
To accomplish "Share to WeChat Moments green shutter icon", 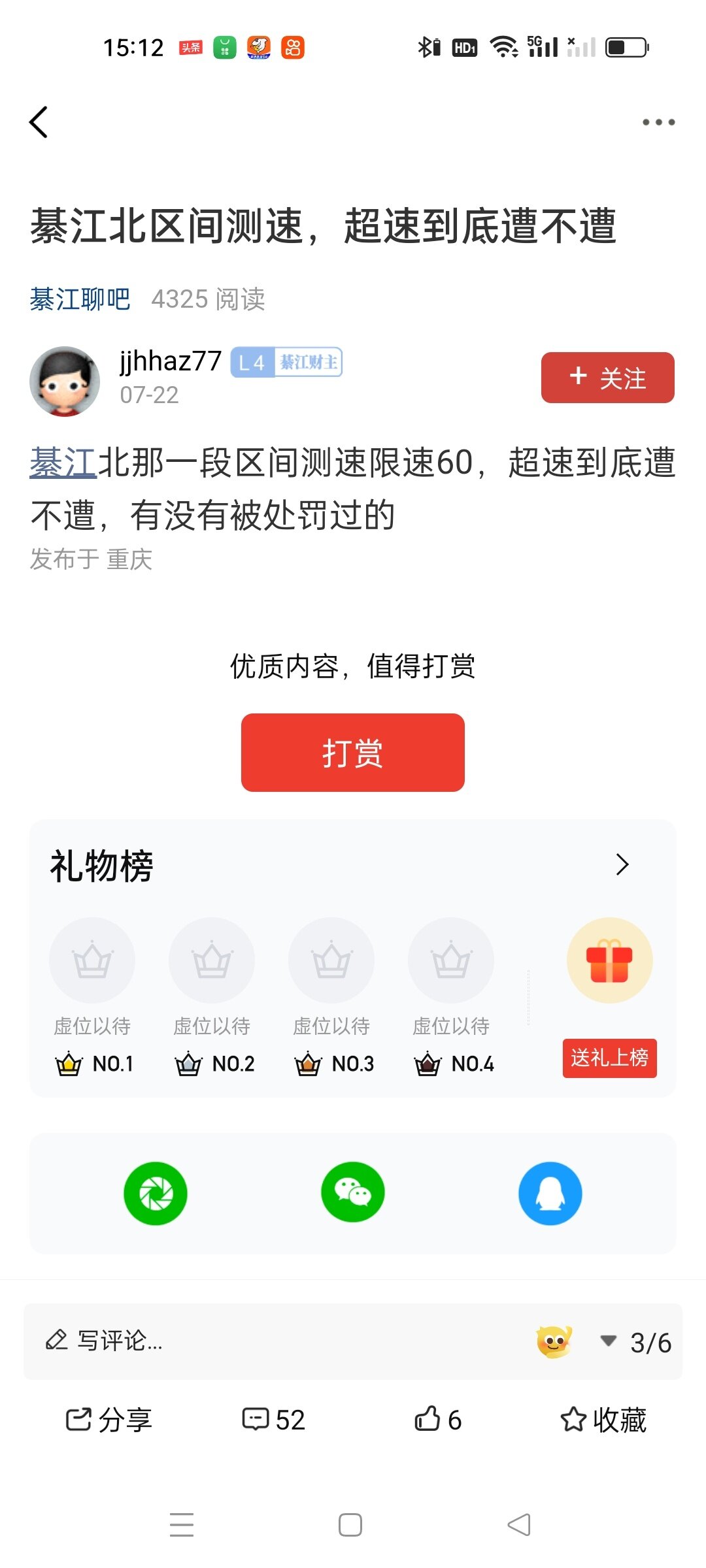I will pyautogui.click(x=156, y=1193).
